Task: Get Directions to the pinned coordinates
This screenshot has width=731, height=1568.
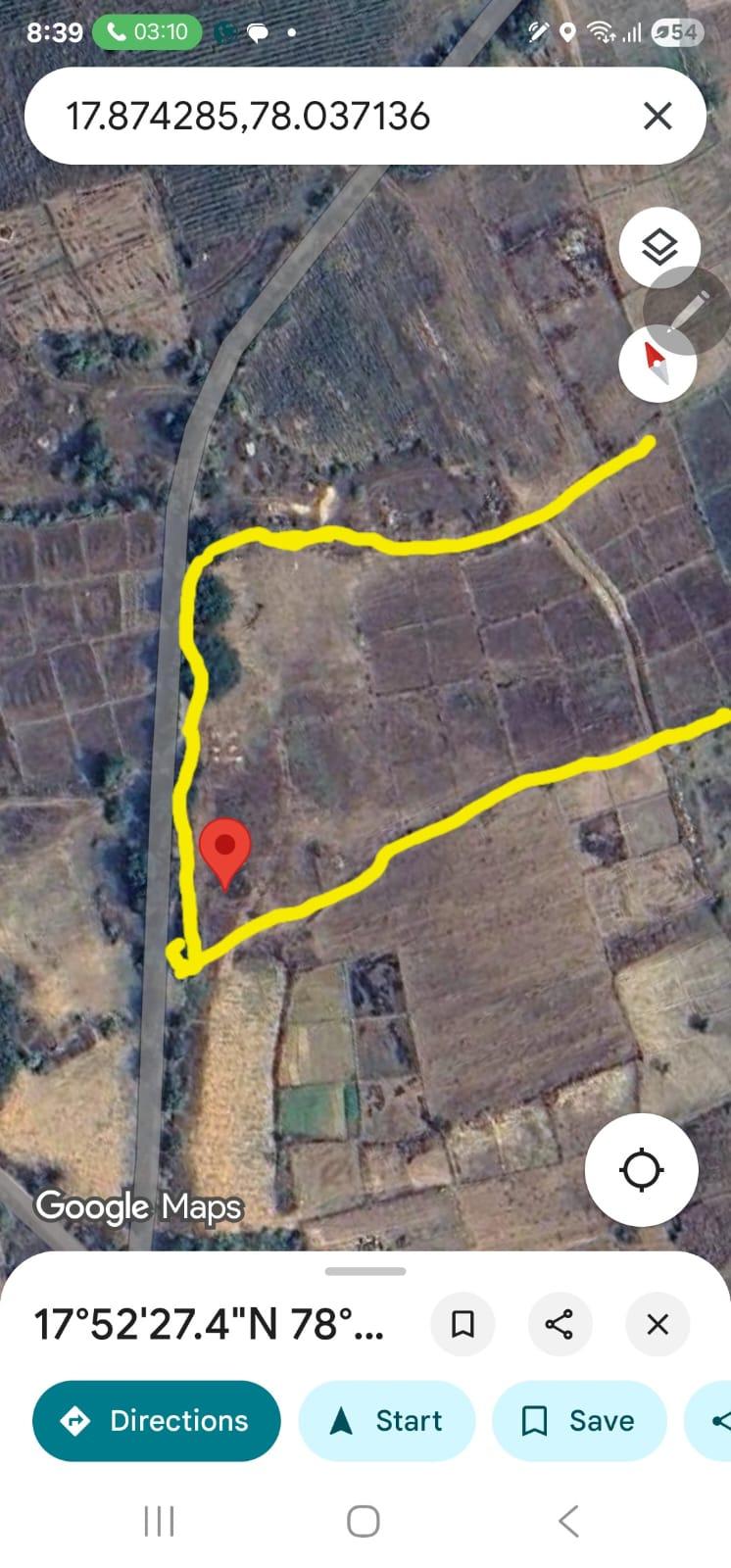Action: pos(157,1420)
